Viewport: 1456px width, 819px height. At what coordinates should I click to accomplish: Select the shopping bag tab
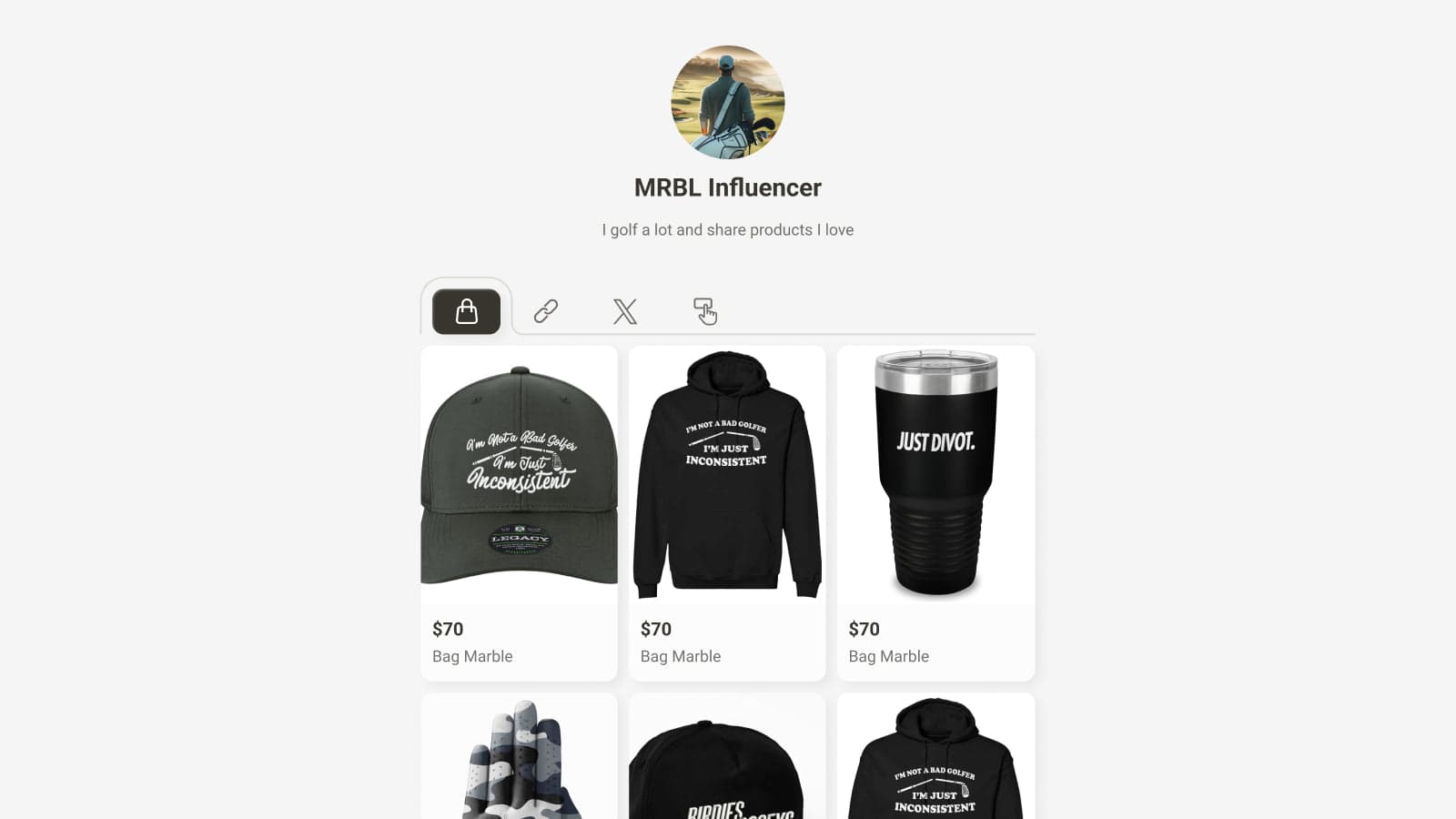pyautogui.click(x=466, y=311)
